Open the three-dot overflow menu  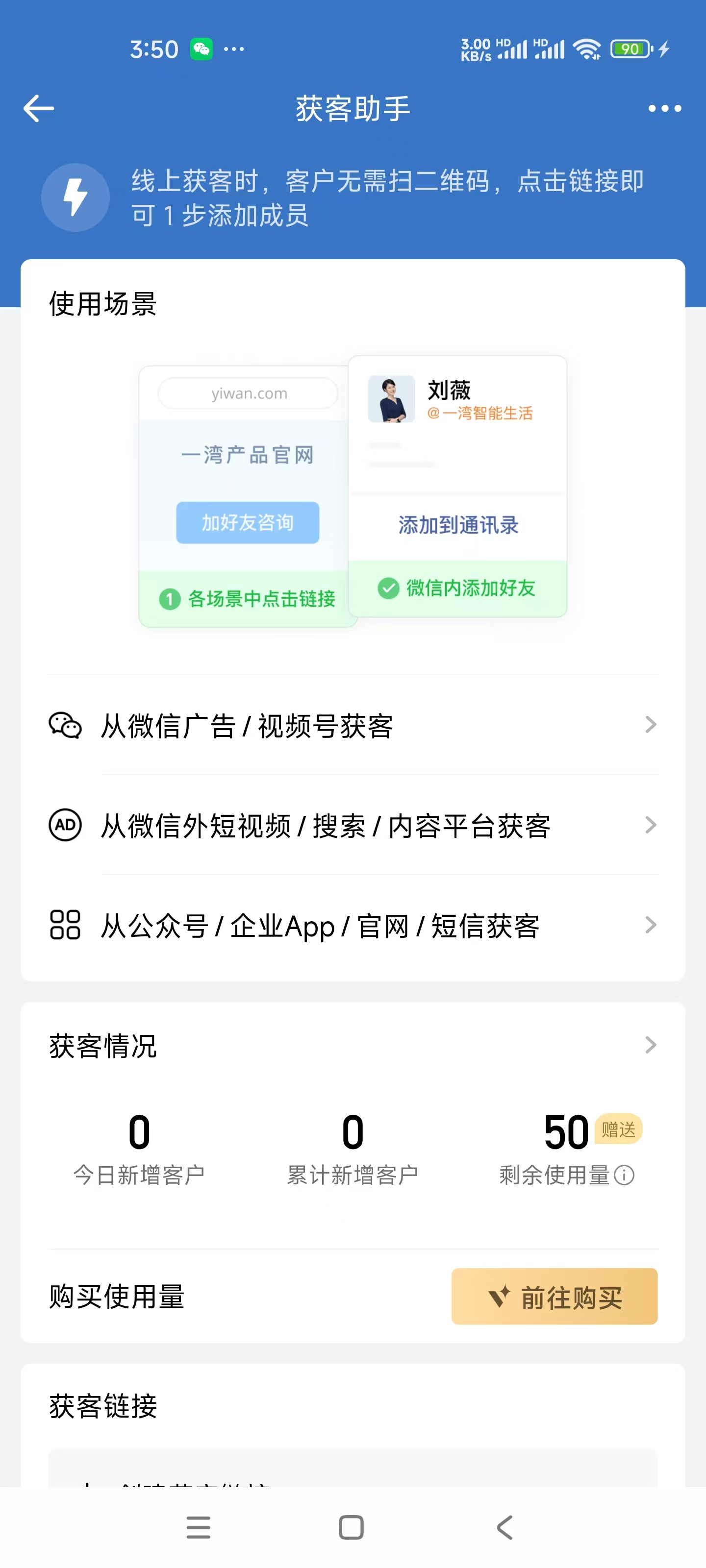coord(664,108)
